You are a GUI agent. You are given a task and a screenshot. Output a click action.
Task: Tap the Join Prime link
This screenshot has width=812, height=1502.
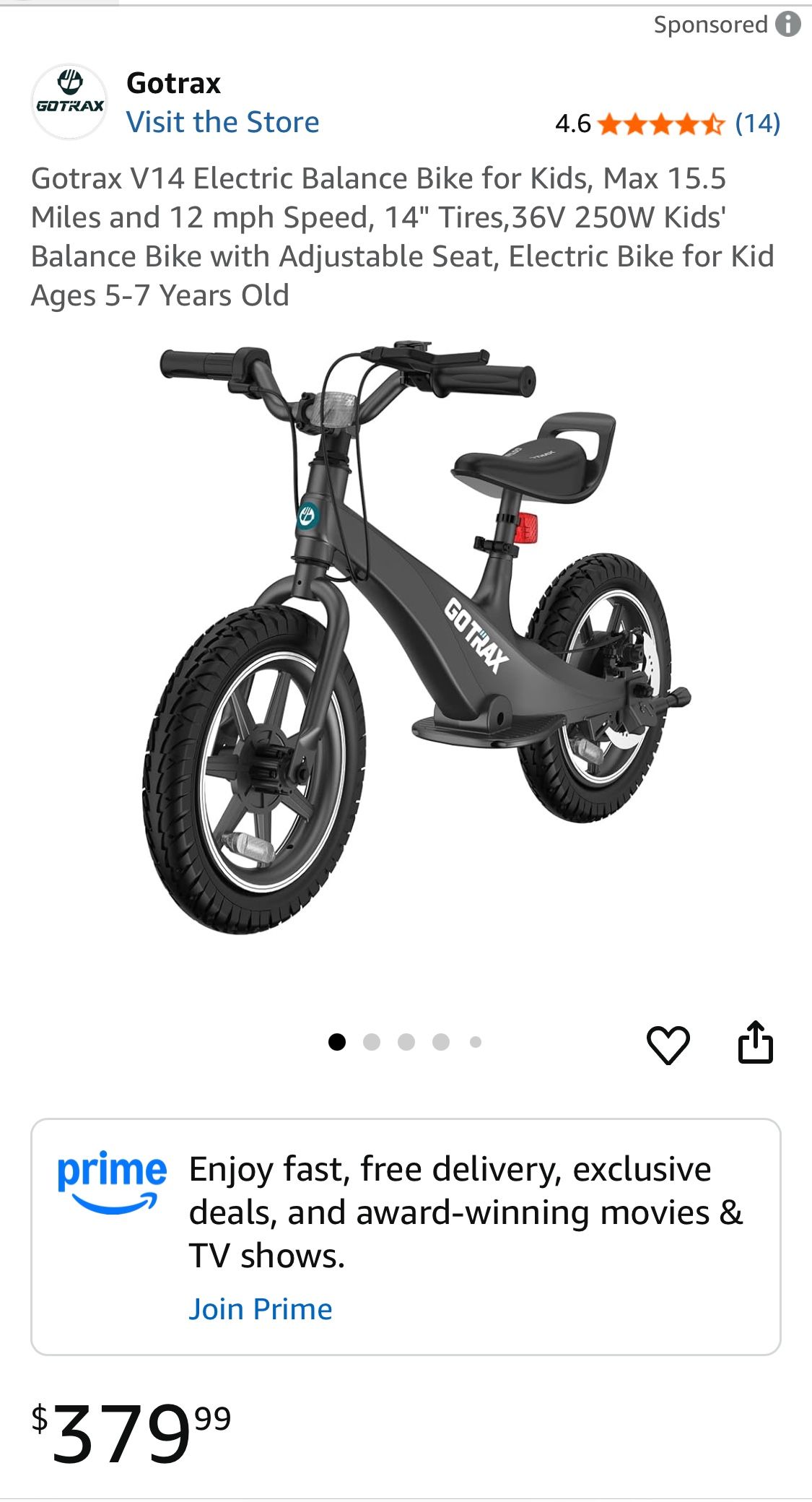click(x=261, y=1308)
